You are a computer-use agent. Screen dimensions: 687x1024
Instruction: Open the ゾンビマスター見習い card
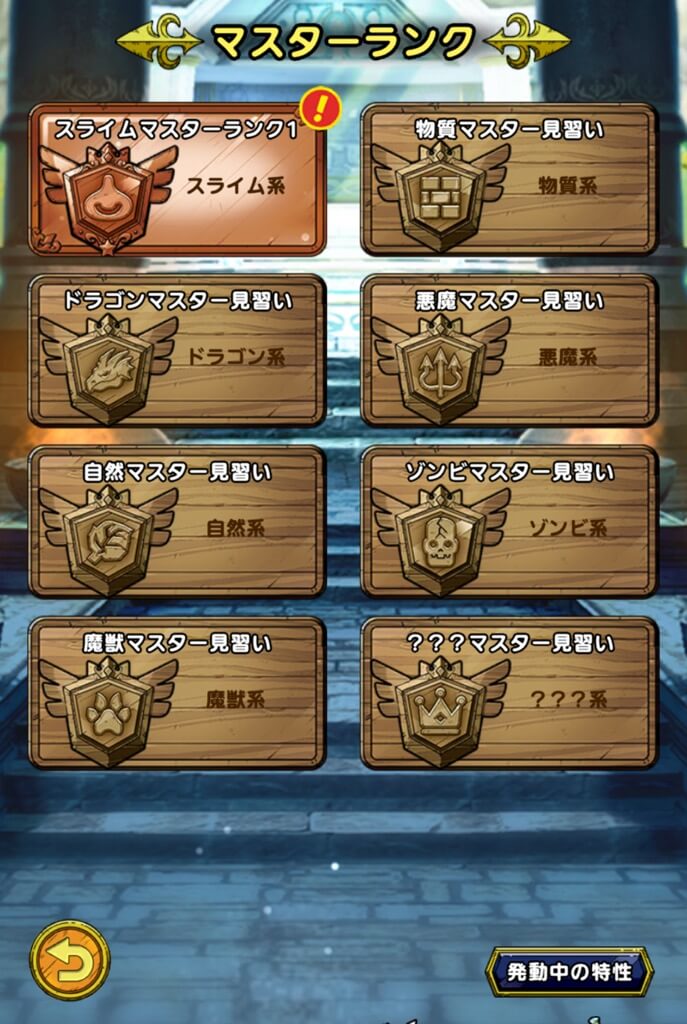(x=509, y=522)
